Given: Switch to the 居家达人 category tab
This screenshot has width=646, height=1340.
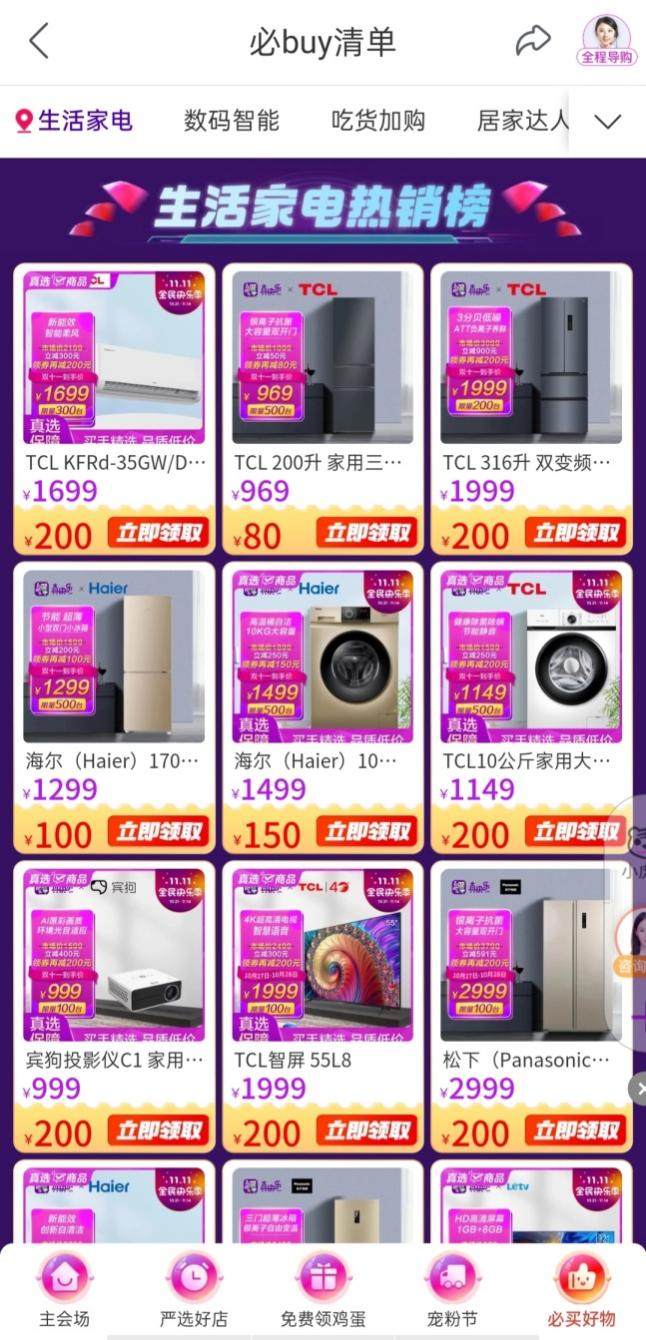Looking at the screenshot, I should 522,121.
